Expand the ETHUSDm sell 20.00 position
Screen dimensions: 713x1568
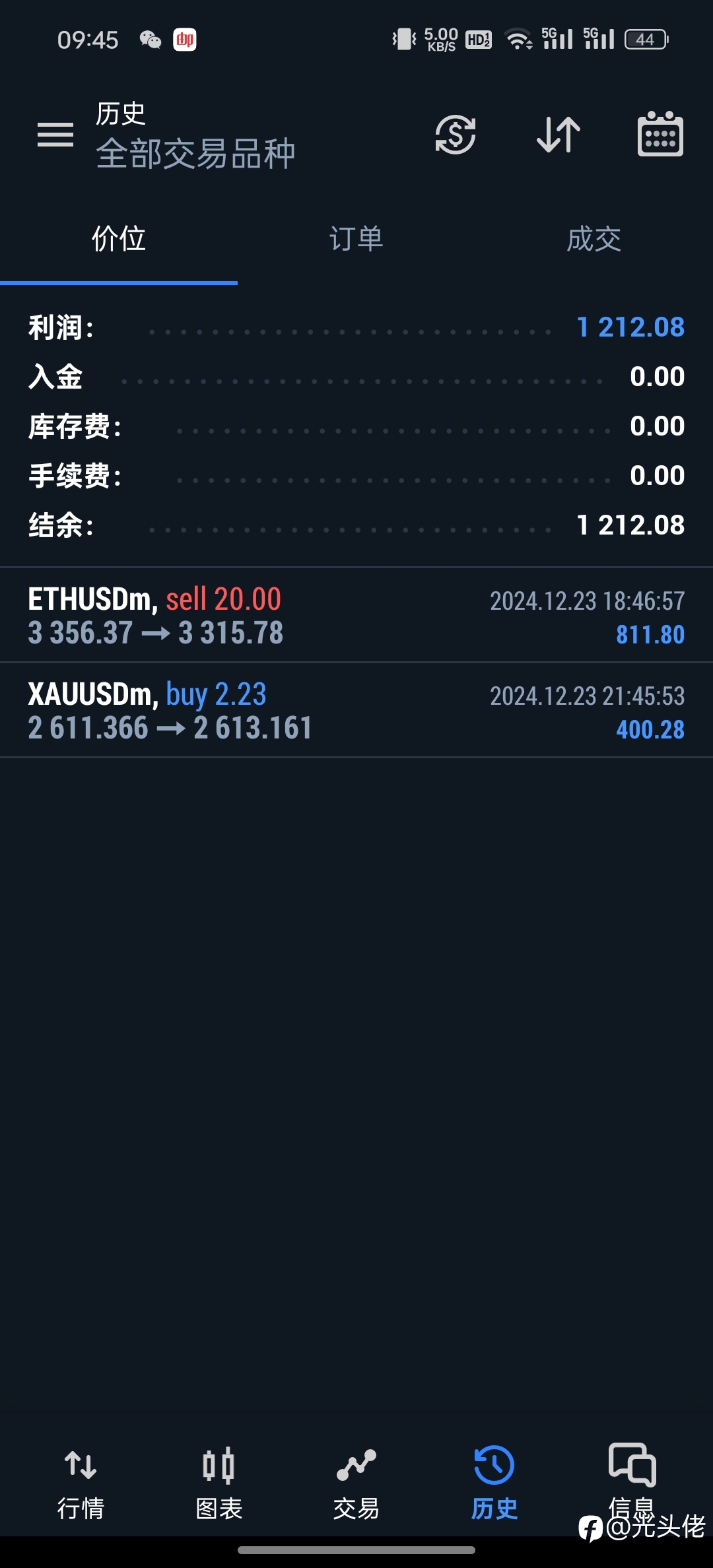[356, 615]
